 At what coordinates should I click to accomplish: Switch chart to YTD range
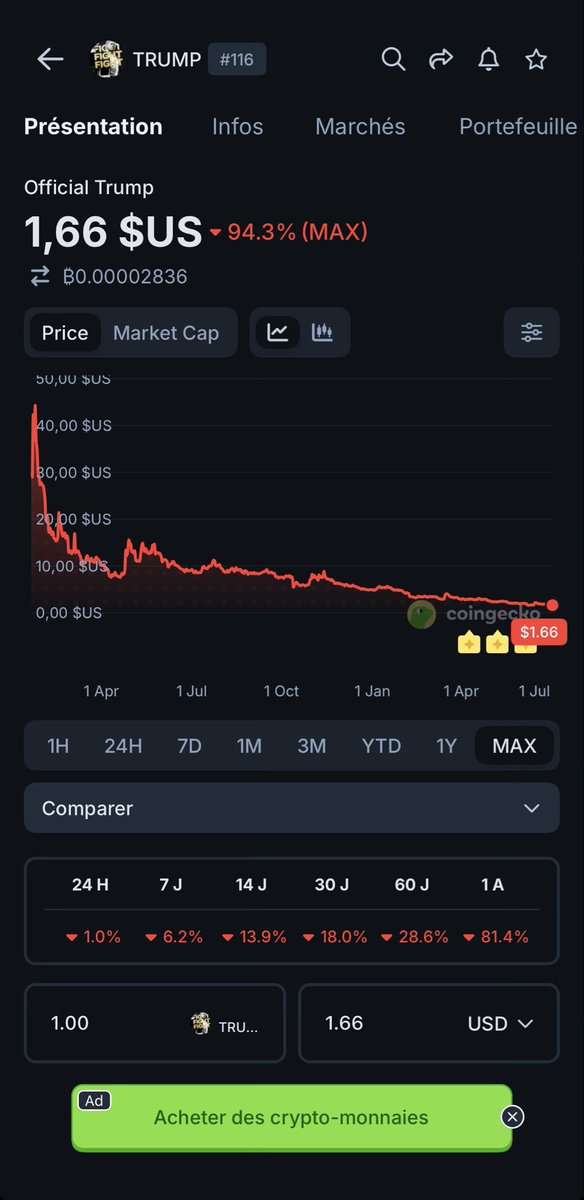point(381,746)
